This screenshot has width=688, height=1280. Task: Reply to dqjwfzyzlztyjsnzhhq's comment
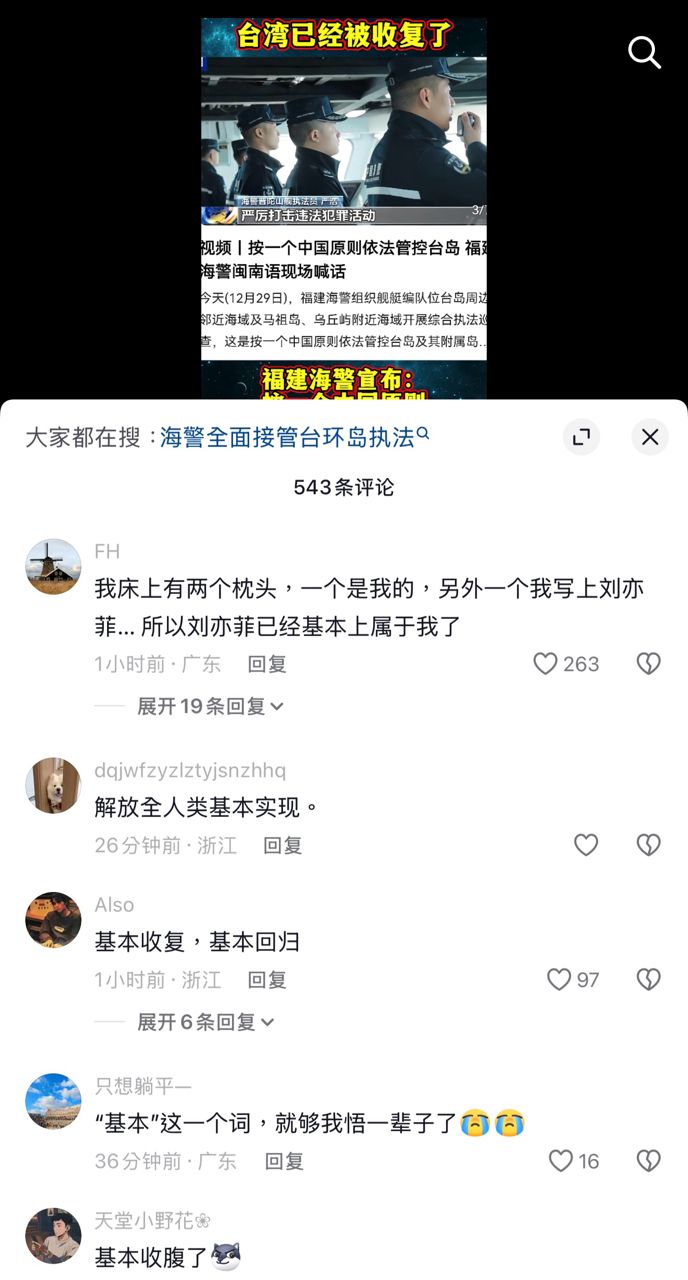pos(283,845)
